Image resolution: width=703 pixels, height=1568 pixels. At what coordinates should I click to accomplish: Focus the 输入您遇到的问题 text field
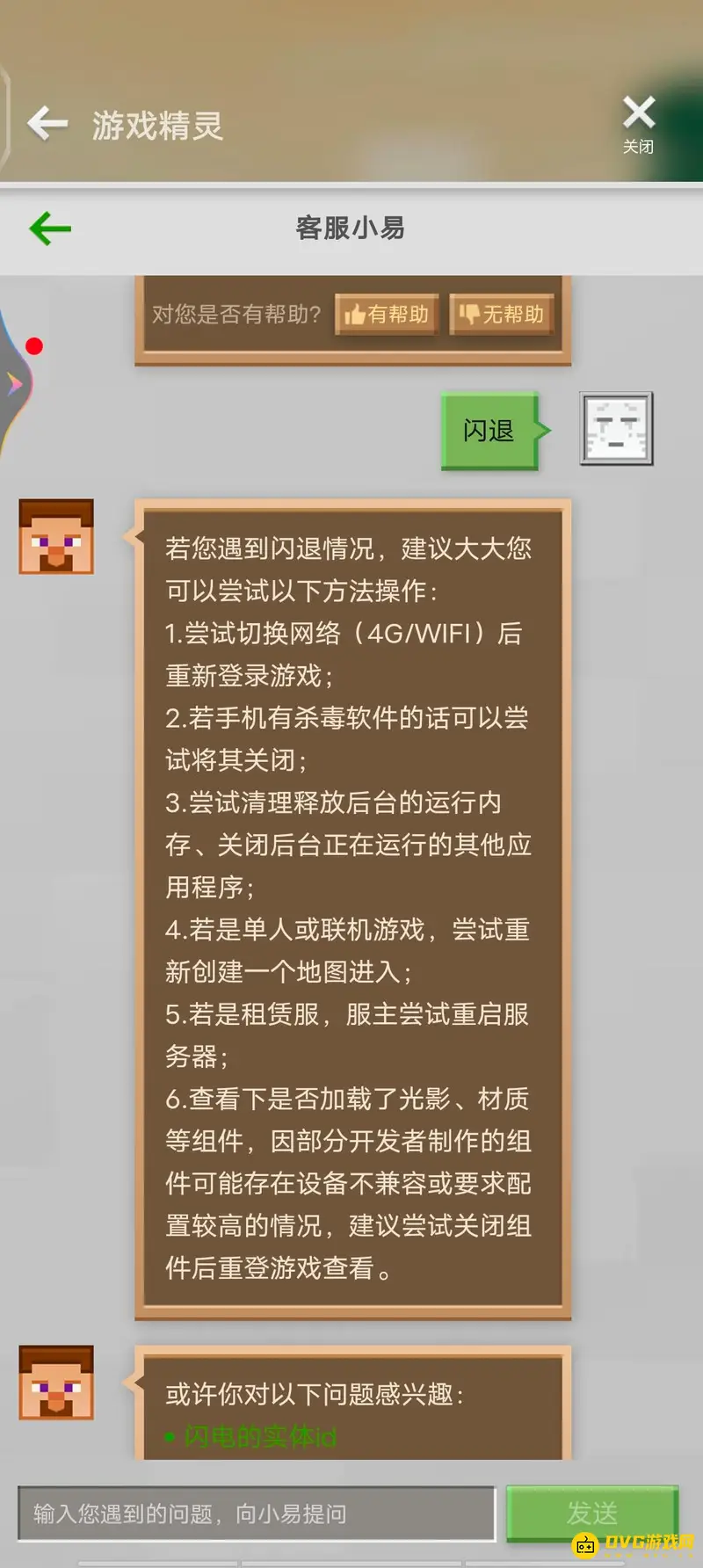click(256, 1513)
